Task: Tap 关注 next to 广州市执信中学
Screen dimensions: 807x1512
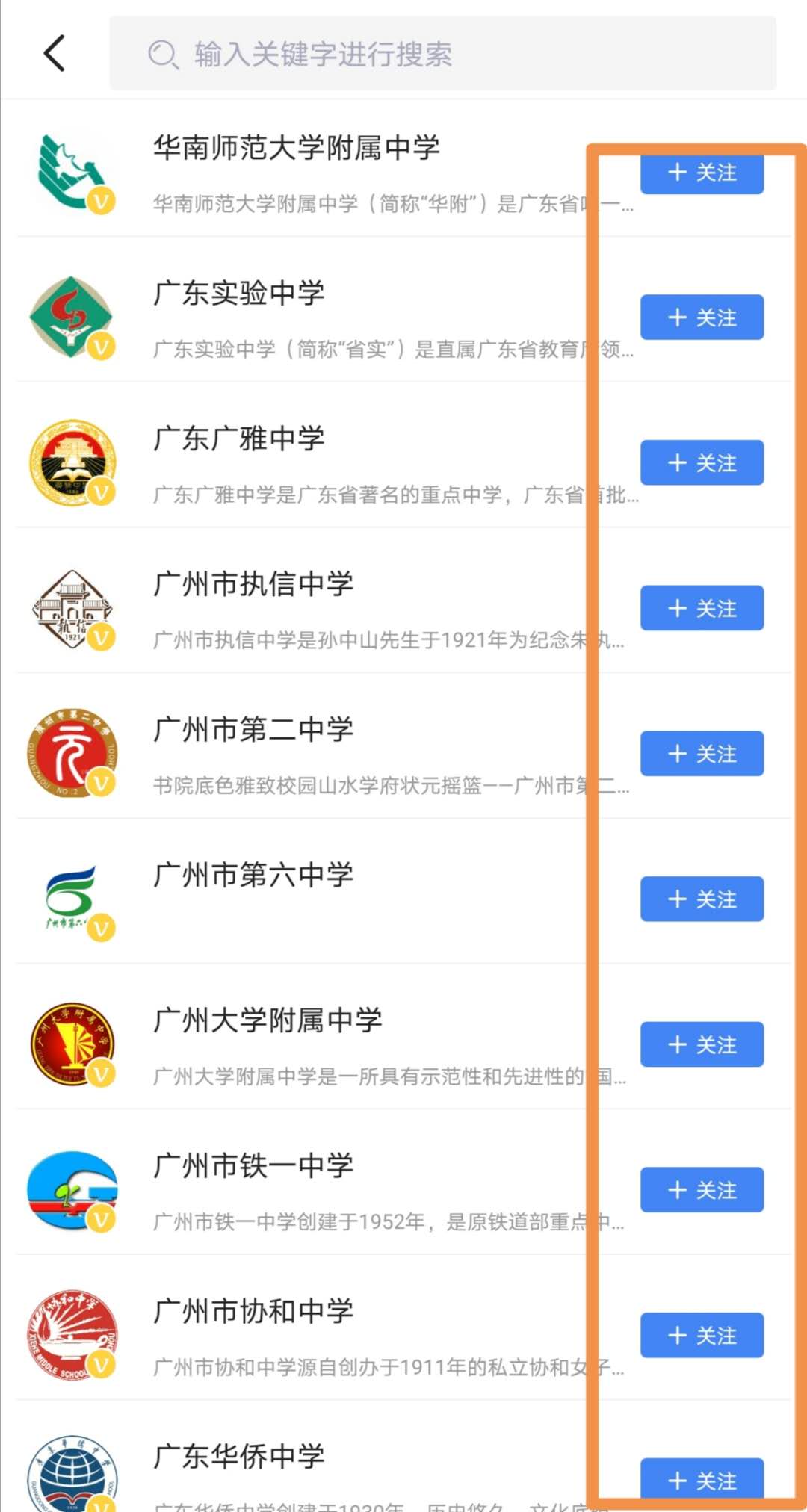Action: [702, 609]
